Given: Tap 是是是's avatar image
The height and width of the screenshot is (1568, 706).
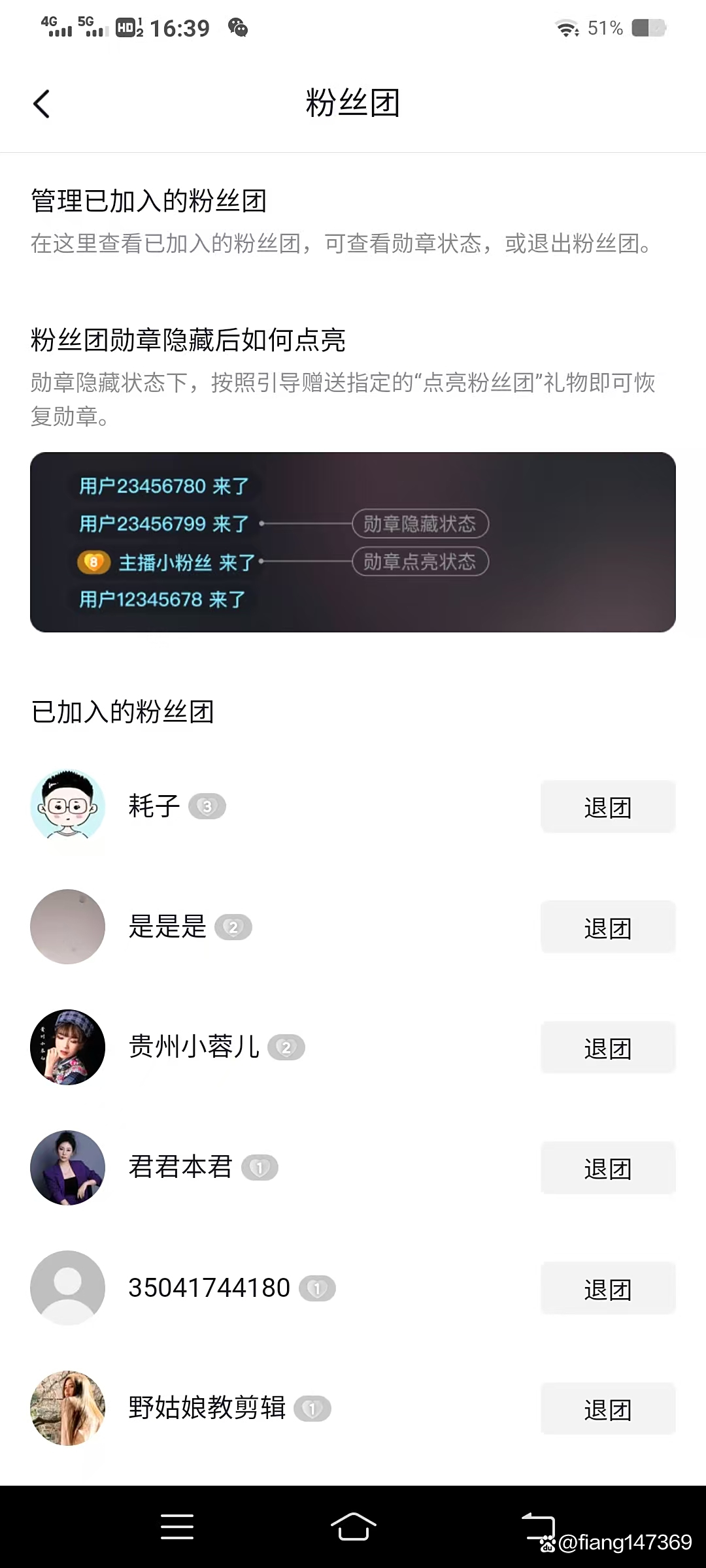Looking at the screenshot, I should point(67,927).
